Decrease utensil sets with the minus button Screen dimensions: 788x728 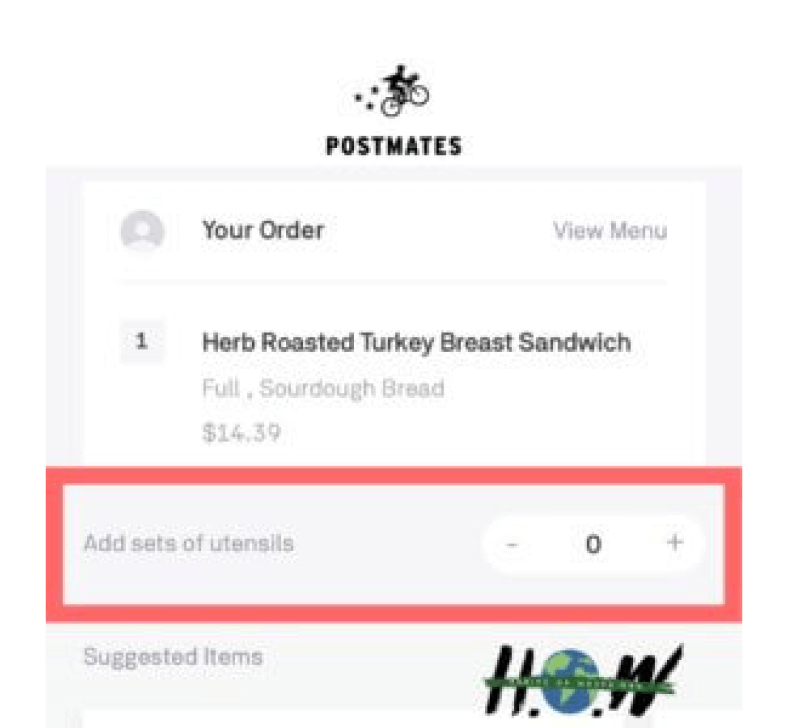[512, 544]
